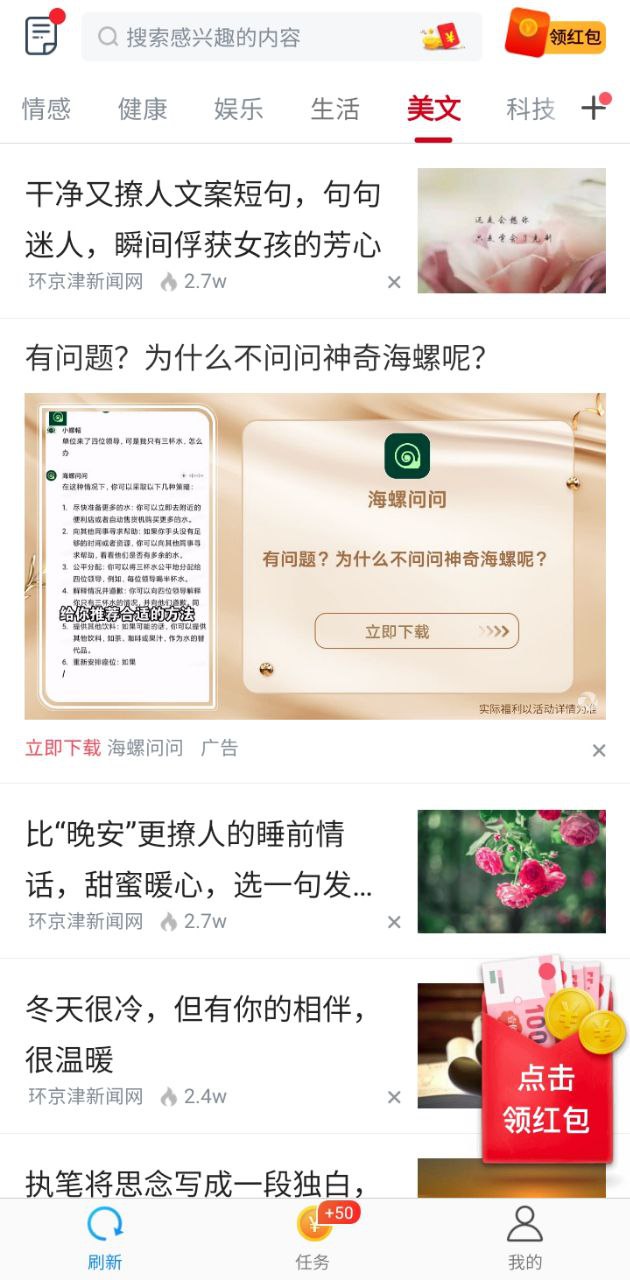Dismiss the 干净又撩人文案短句 article
Viewport: 630px width, 1280px height.
point(394,282)
